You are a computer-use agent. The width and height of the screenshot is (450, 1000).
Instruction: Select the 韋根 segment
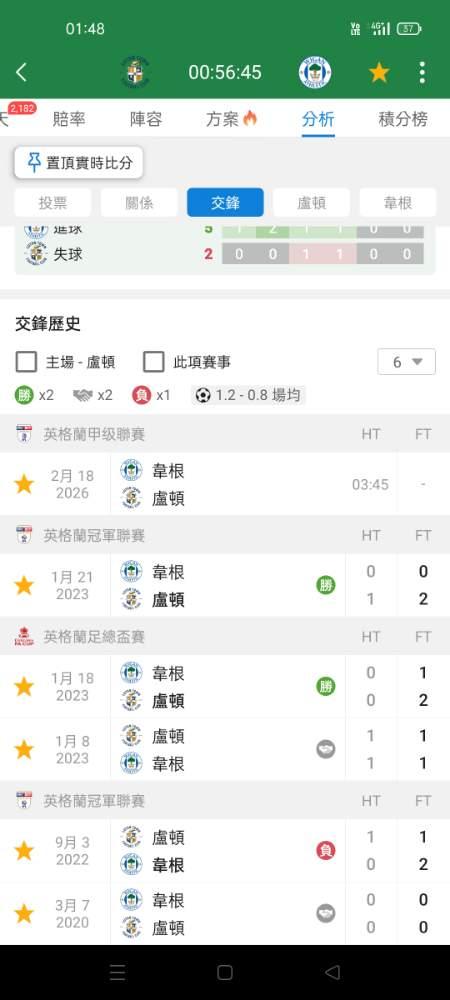point(398,203)
